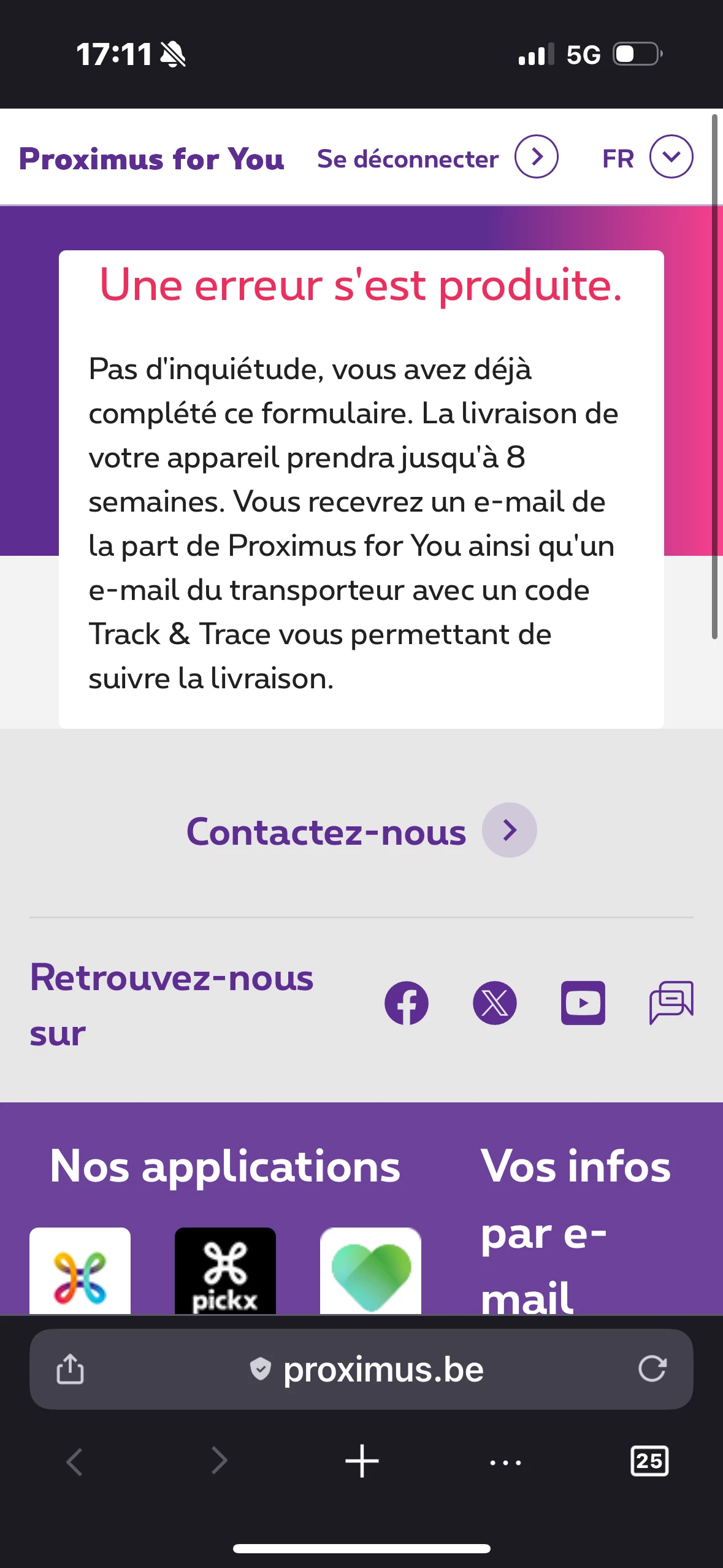This screenshot has height=1568, width=723.
Task: Open the Proximus X profile
Action: (x=494, y=1003)
